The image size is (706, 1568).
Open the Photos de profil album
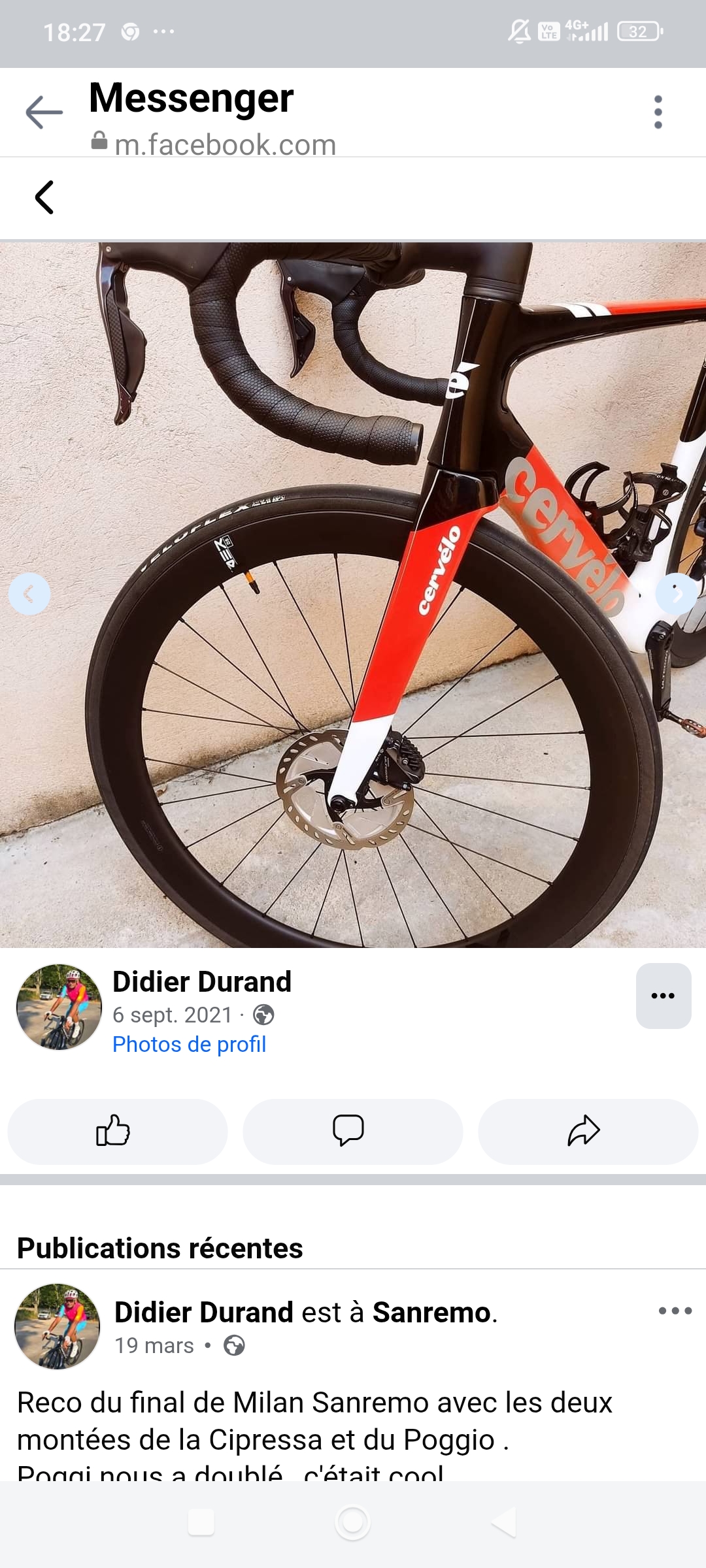[189, 1044]
